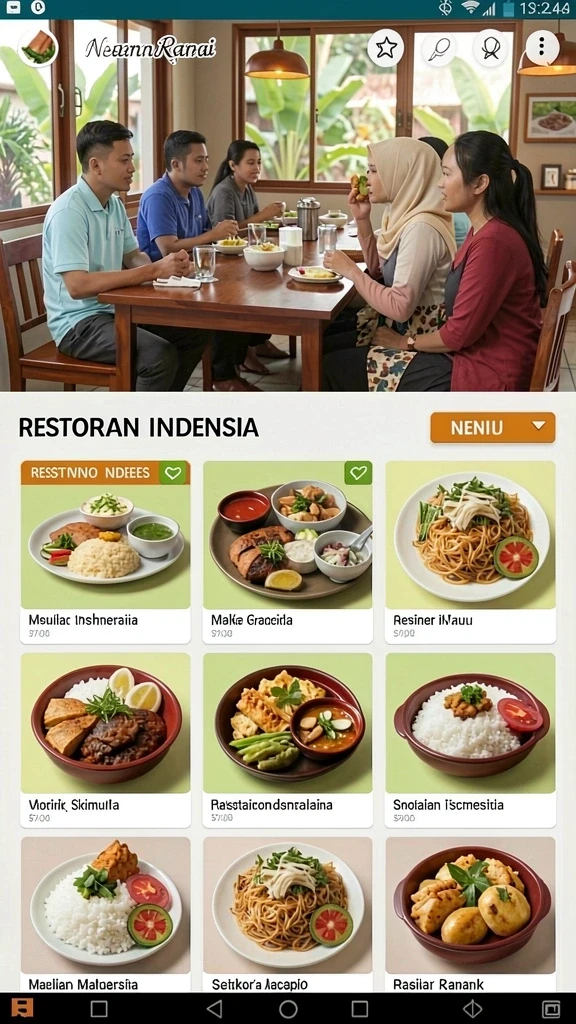576x1024 pixels.
Task: Open the Msullac Inshneraiia dish card
Action: click(105, 552)
